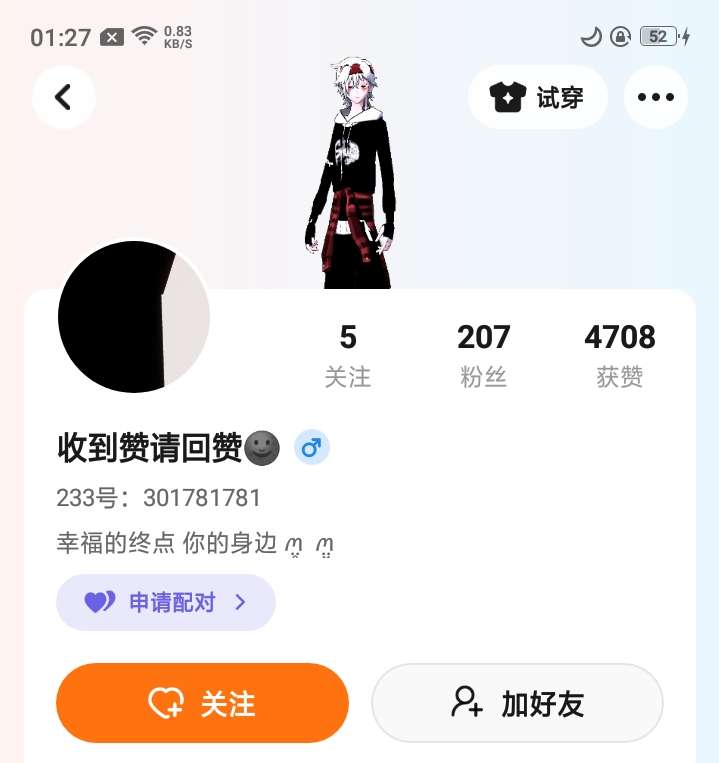View the profile avatar picture
The height and width of the screenshot is (763, 719).
[x=134, y=317]
